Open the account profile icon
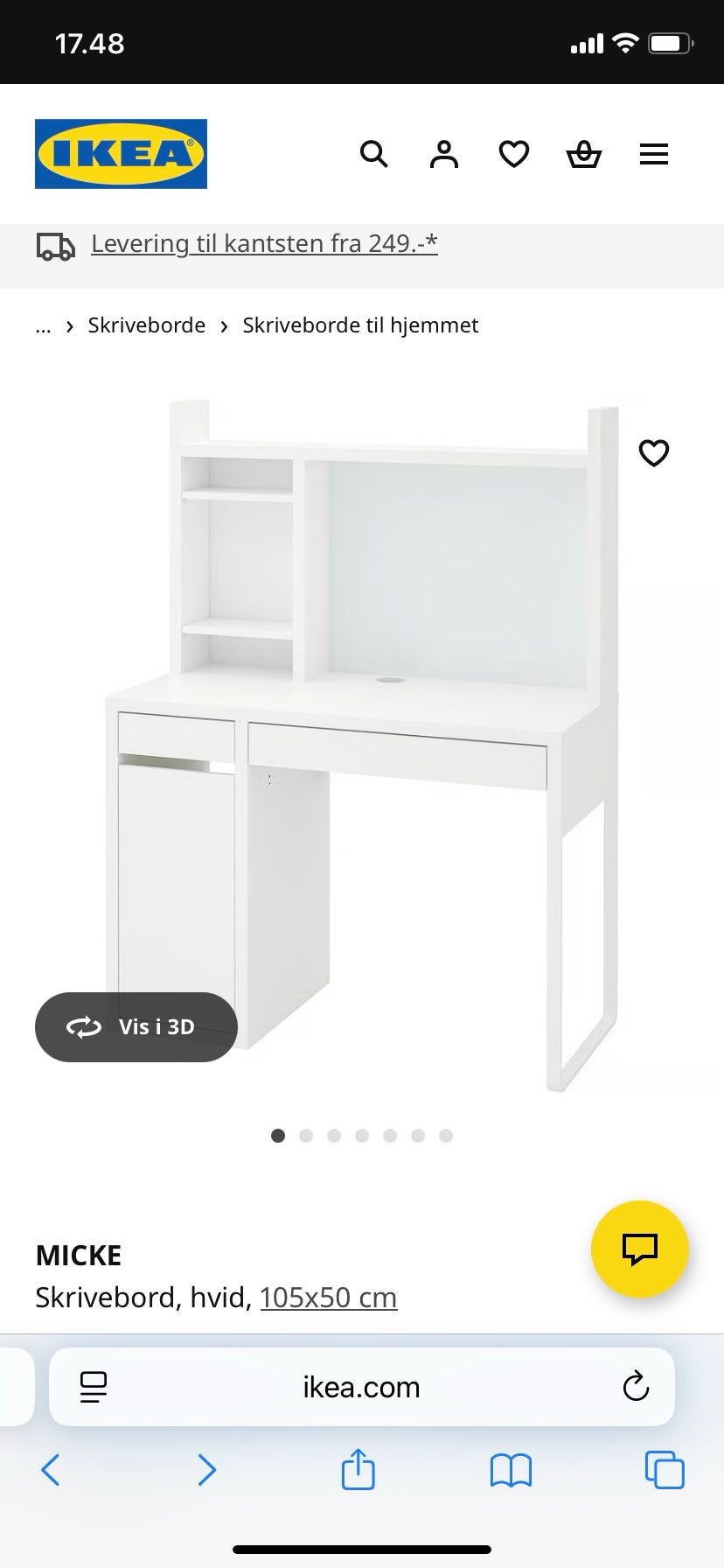Image resolution: width=724 pixels, height=1568 pixels. point(444,155)
